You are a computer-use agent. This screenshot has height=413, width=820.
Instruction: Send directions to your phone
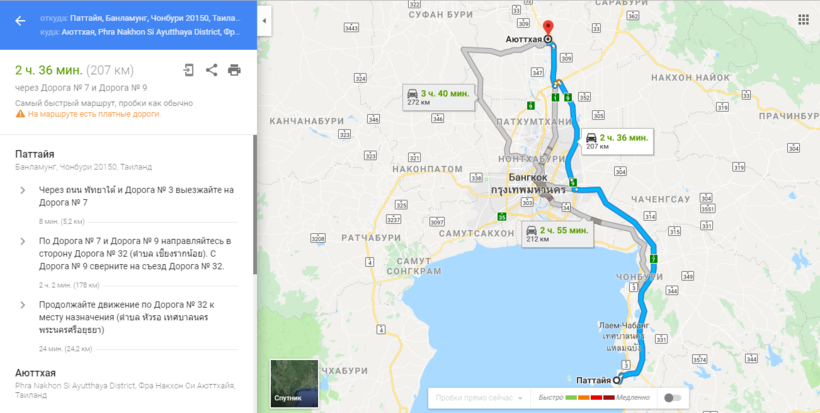tap(188, 70)
